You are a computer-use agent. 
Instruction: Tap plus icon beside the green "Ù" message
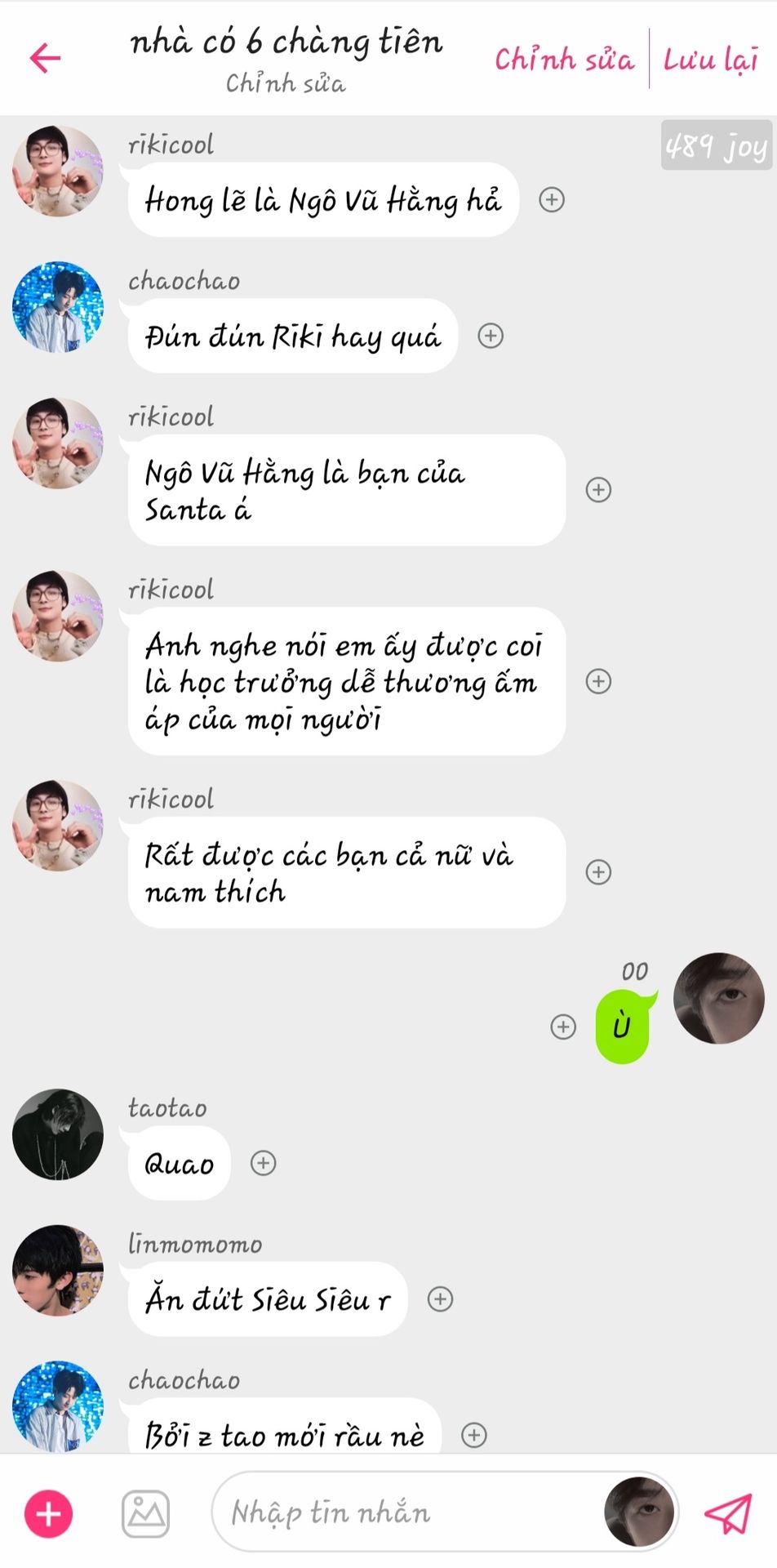pyautogui.click(x=563, y=1027)
